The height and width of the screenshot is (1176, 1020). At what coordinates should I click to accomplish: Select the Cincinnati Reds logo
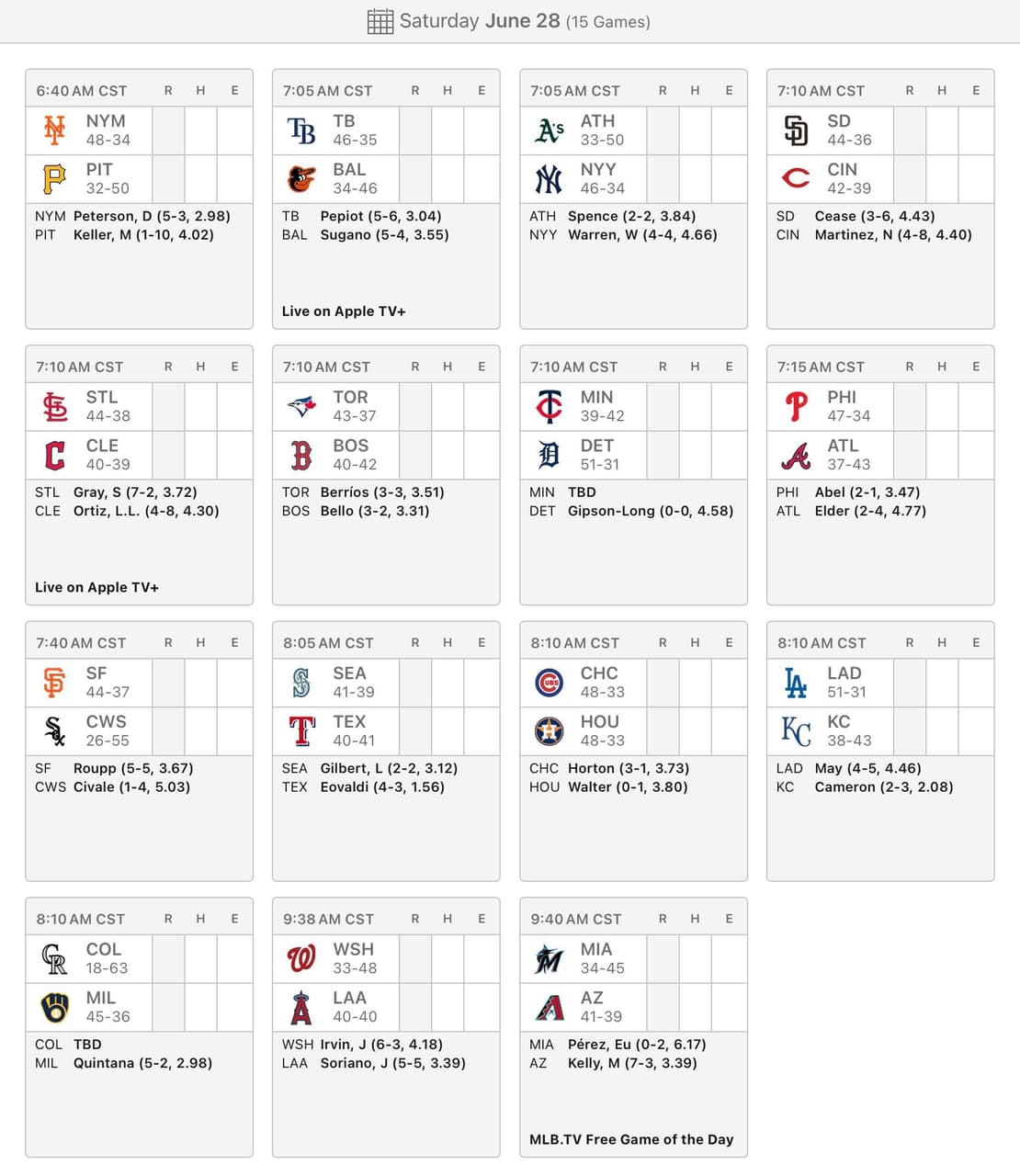[x=795, y=178]
